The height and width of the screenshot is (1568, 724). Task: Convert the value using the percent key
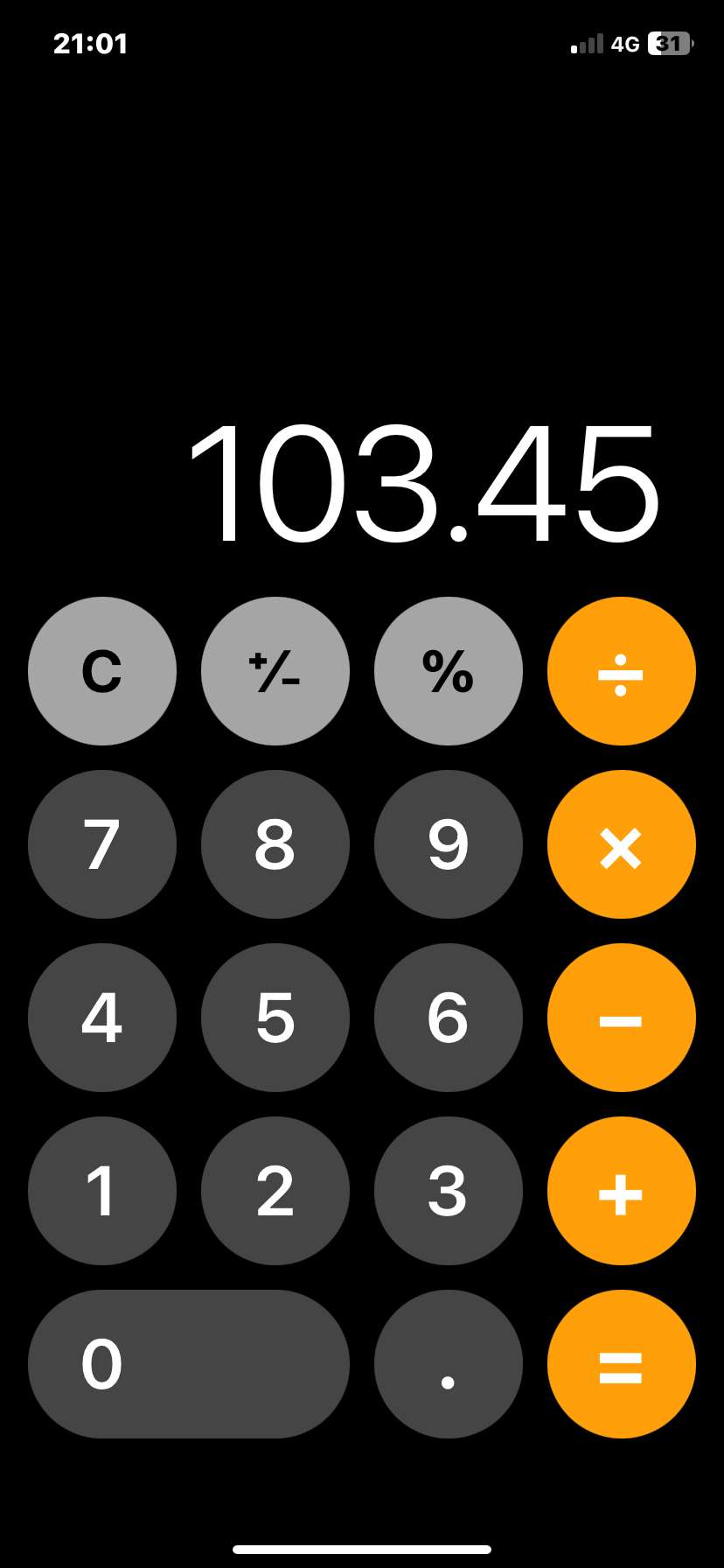(x=449, y=671)
